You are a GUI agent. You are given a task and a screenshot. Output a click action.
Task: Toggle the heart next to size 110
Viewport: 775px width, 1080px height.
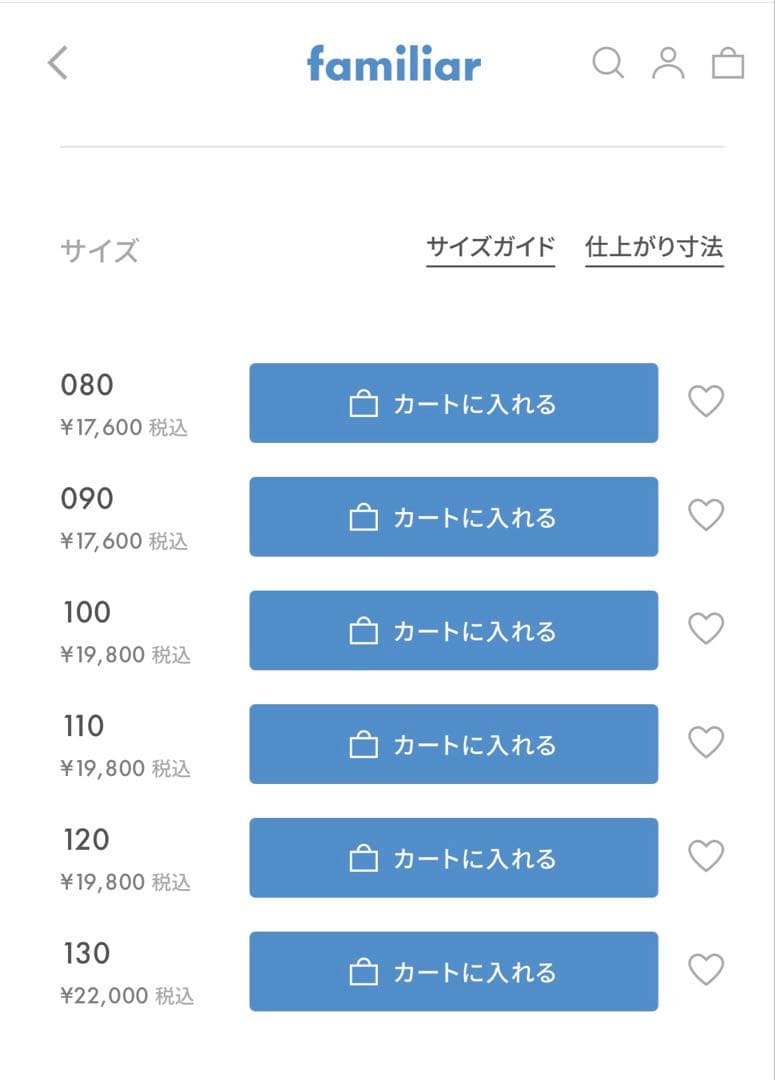point(706,742)
